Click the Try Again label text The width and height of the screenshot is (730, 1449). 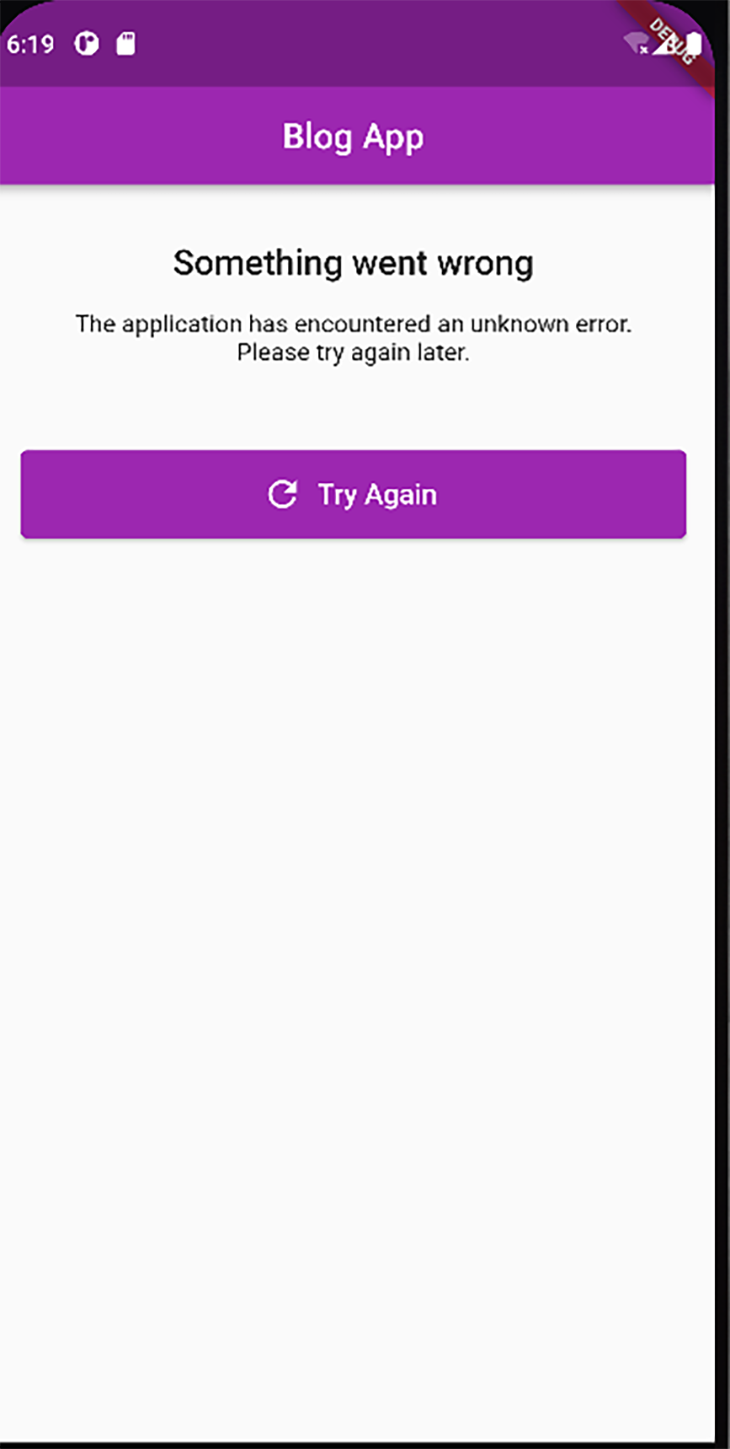pyautogui.click(x=377, y=493)
